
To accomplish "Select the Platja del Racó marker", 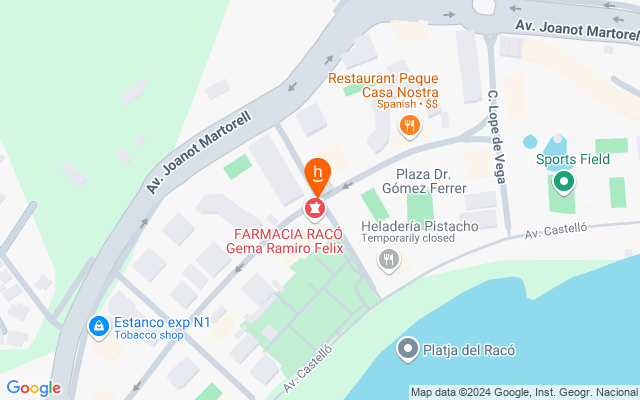I will pos(407,350).
